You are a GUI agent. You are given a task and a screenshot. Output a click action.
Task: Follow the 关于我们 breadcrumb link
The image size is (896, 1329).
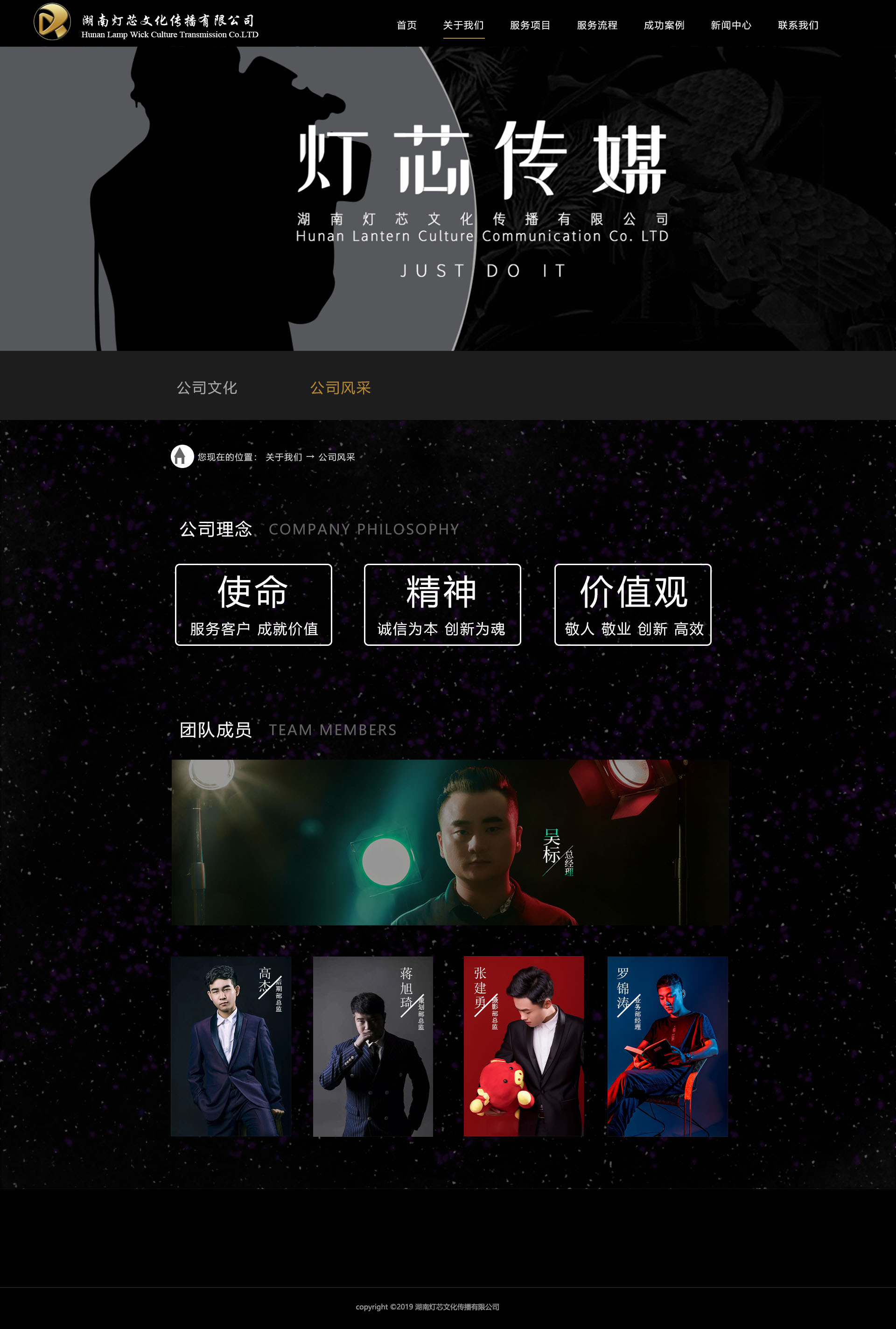click(x=283, y=457)
